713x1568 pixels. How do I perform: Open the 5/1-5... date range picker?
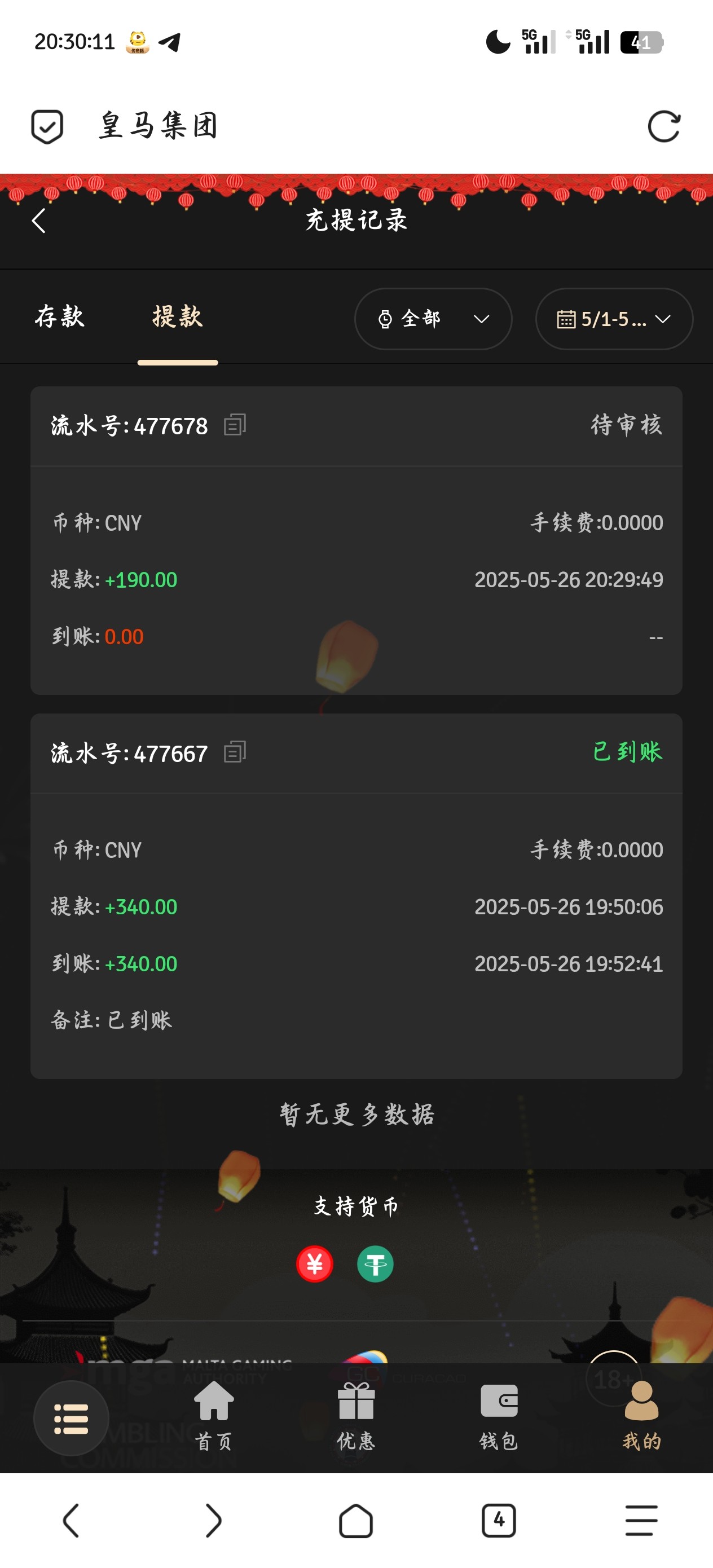(613, 319)
